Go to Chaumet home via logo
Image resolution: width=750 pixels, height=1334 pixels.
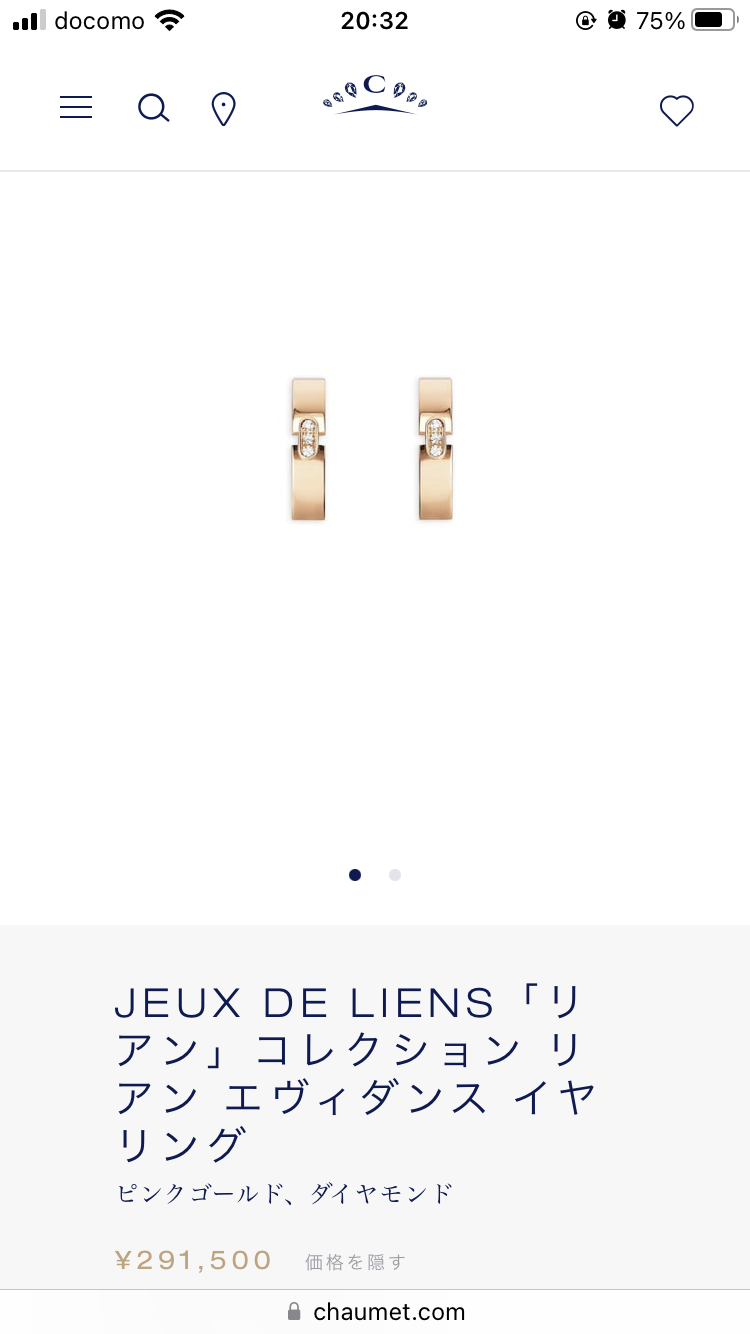[x=375, y=96]
